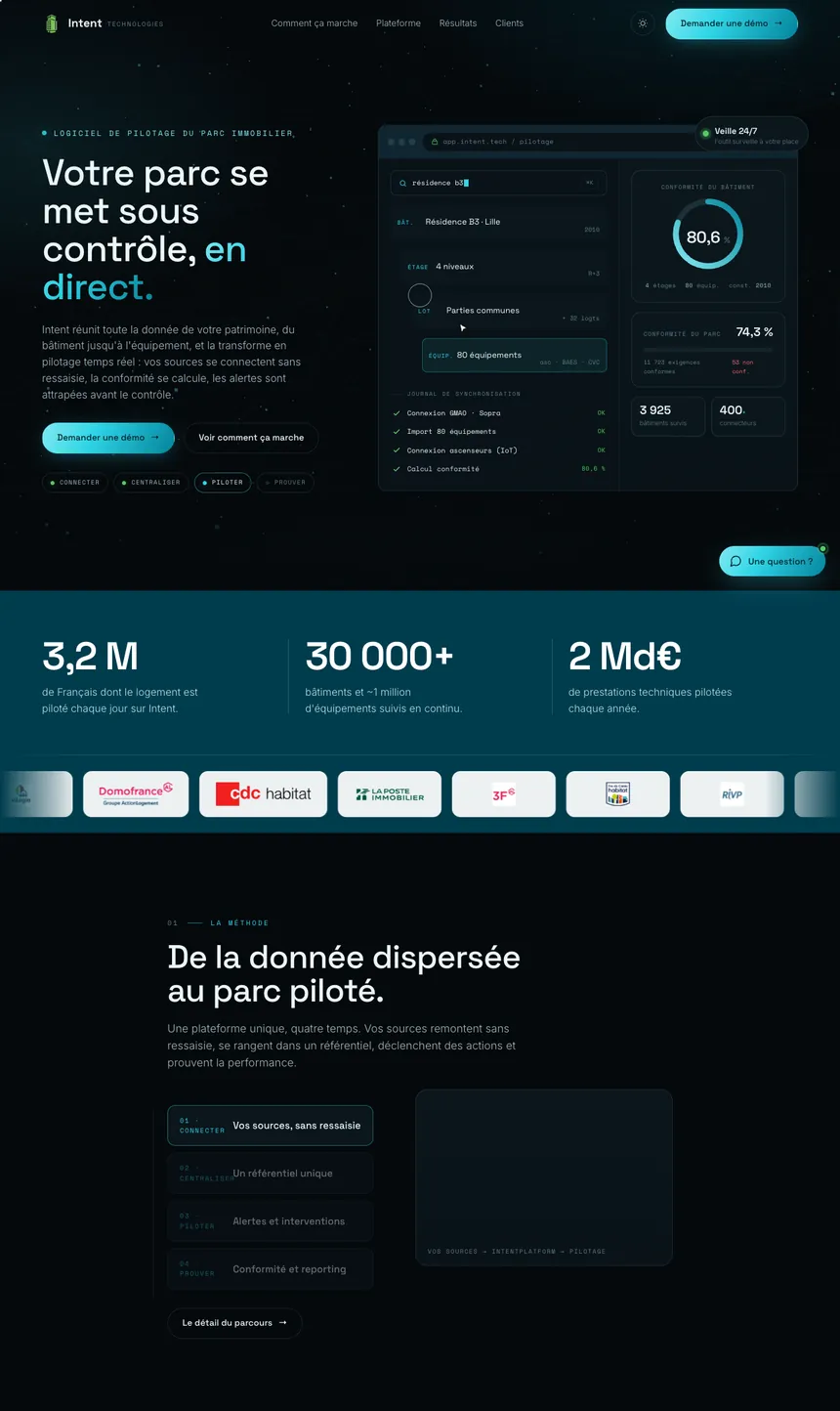Image resolution: width=840 pixels, height=1411 pixels.
Task: Select step 01 Vos sources, sans ressaisie
Action: point(271,1126)
